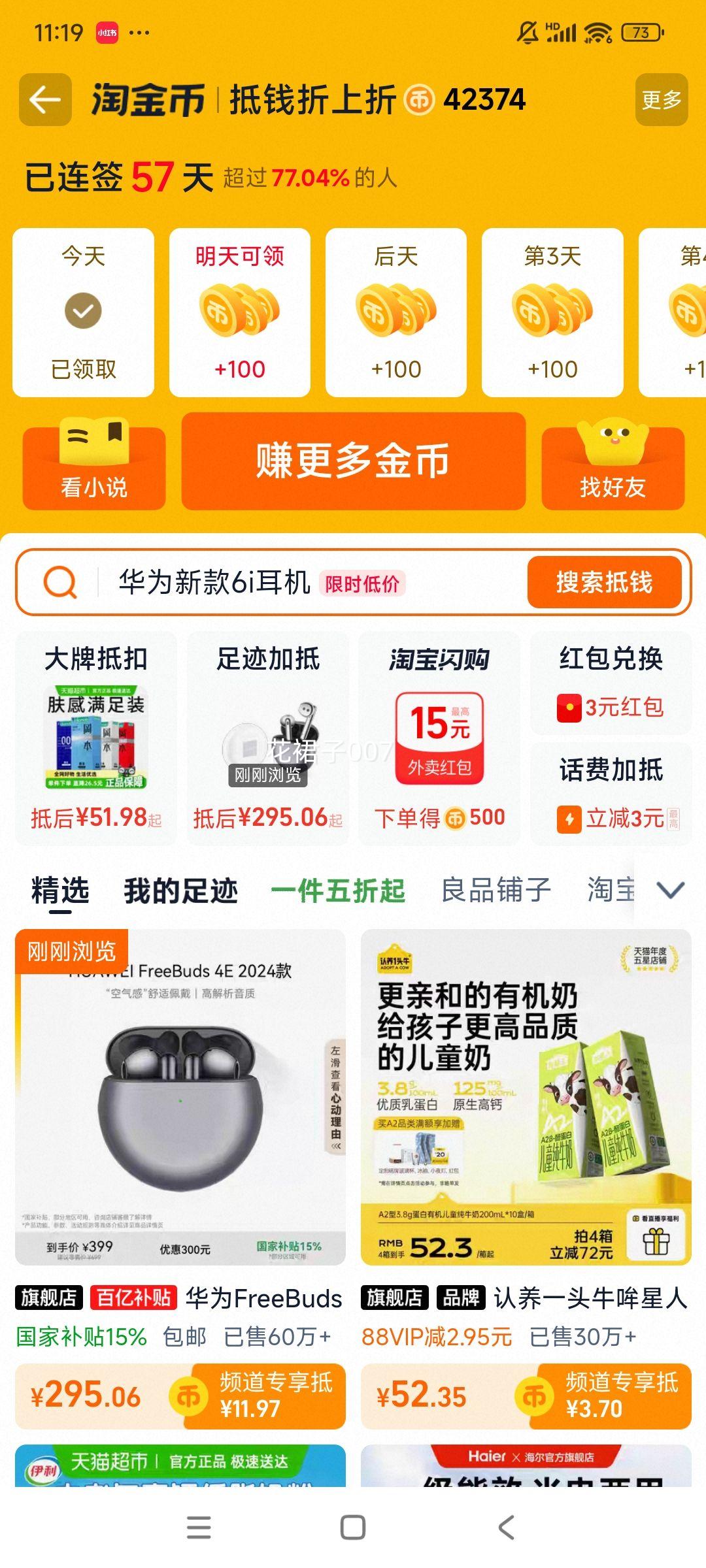The height and width of the screenshot is (1568, 706).
Task: Open the 大牌抵扣 card
Action: 96,738
